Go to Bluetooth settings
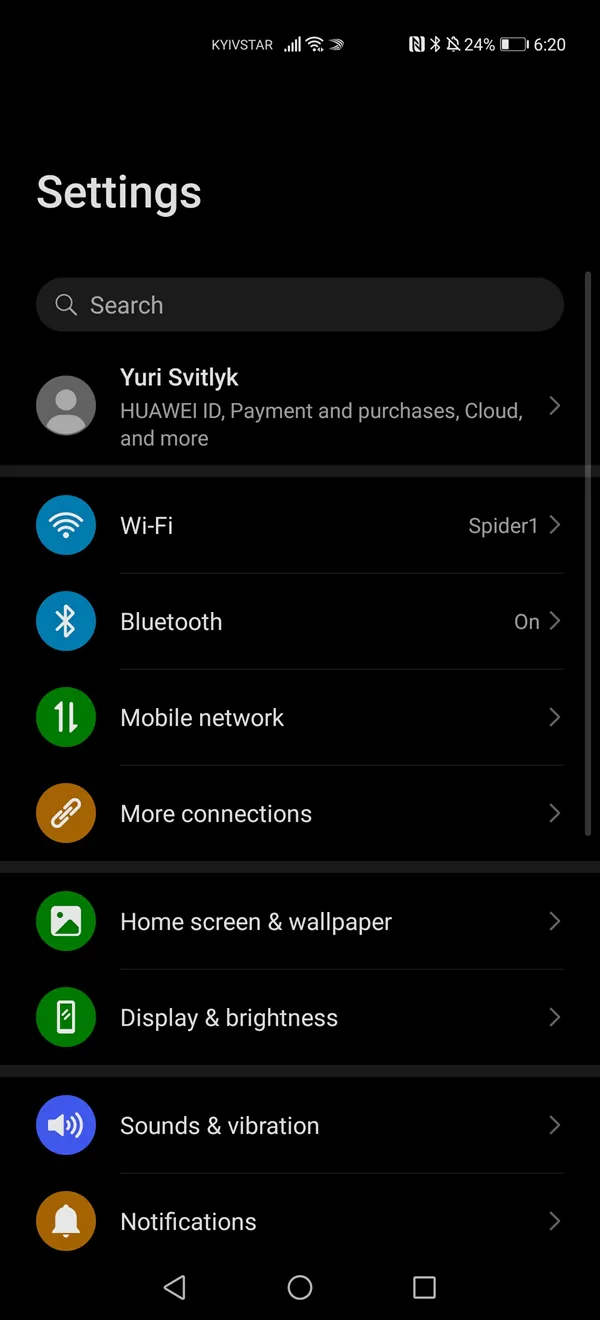The image size is (600, 1320). [300, 621]
